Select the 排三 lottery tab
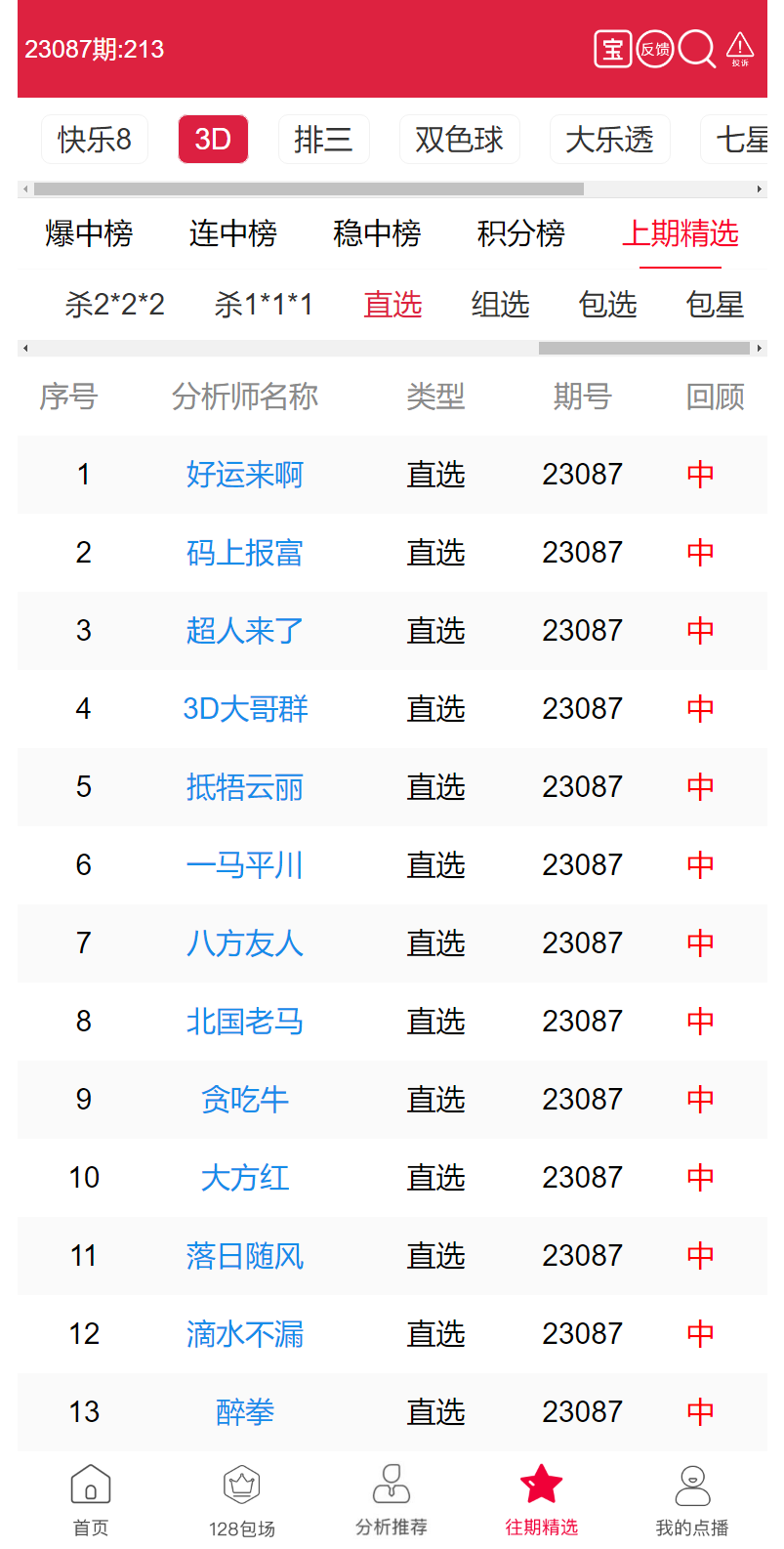784x1549 pixels. (x=323, y=139)
